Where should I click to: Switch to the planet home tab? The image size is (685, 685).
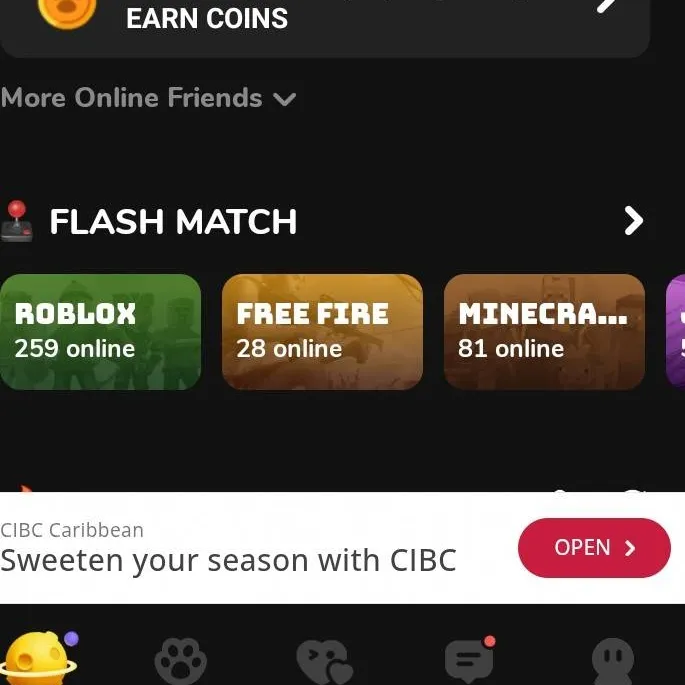pos(38,658)
